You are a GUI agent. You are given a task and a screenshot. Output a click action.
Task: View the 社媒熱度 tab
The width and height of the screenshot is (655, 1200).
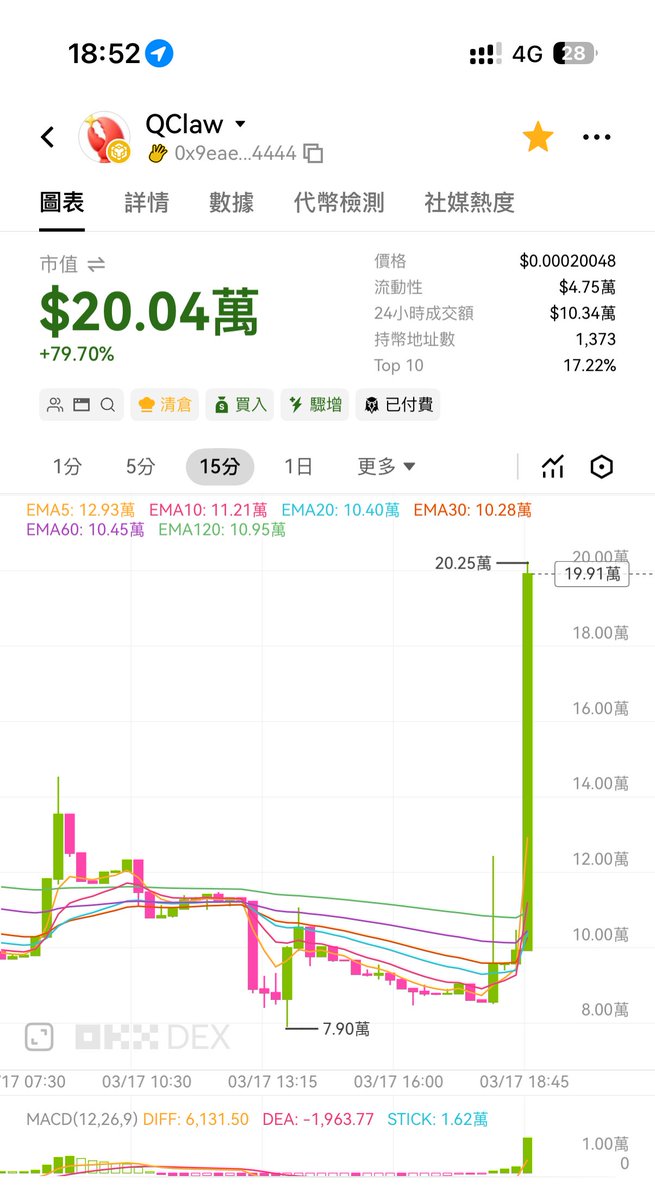pos(469,203)
